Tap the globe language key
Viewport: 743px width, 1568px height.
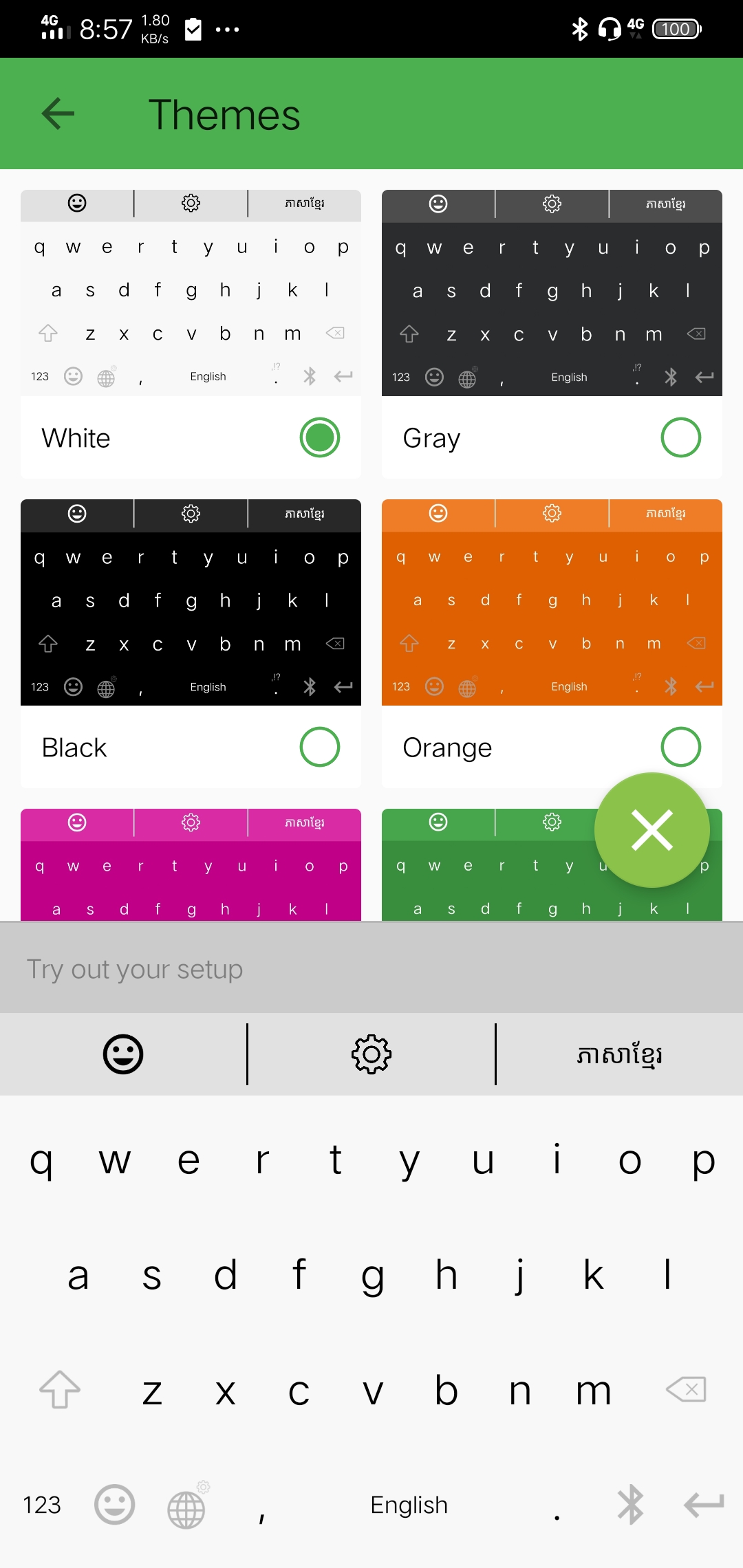point(188,1506)
